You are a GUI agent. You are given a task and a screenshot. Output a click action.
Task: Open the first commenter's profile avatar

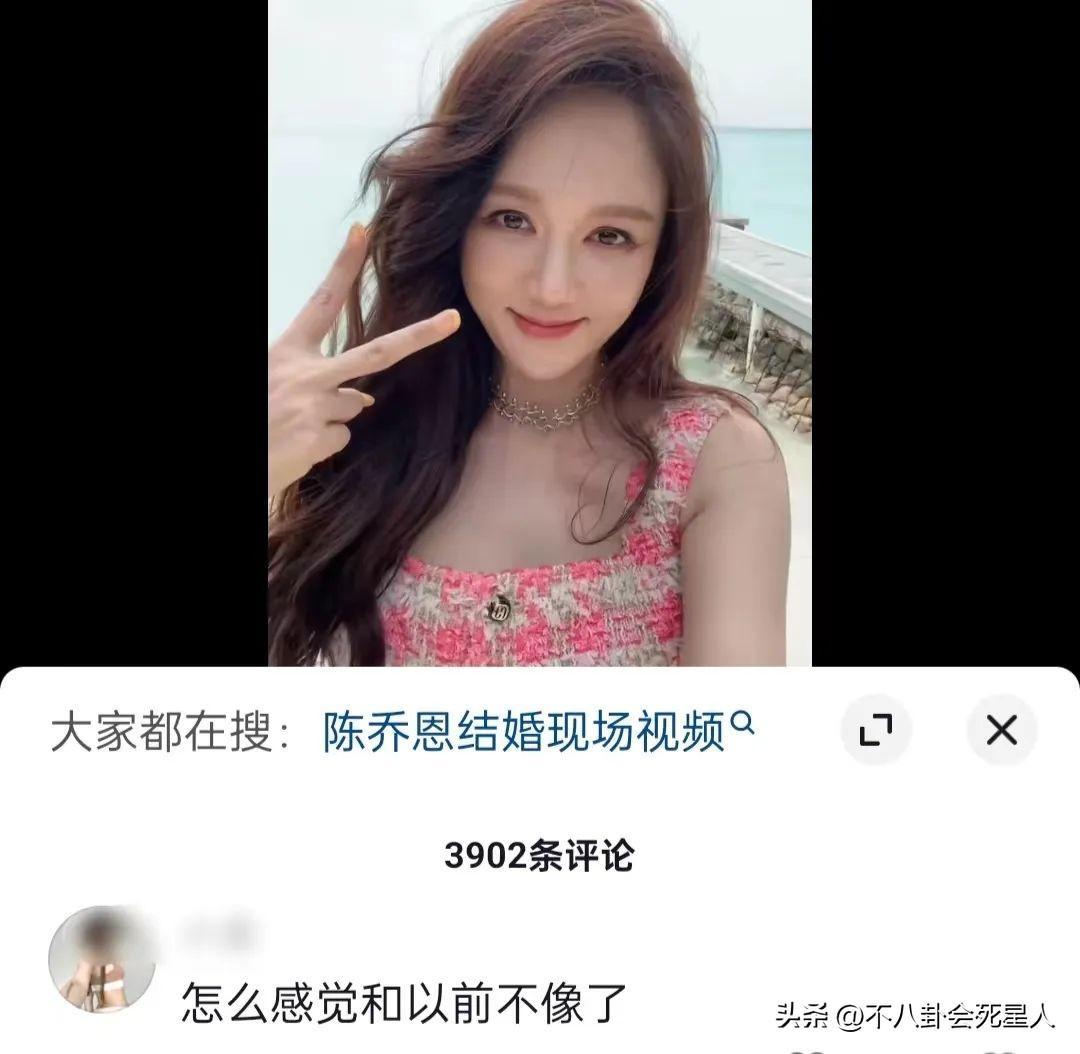click(102, 960)
